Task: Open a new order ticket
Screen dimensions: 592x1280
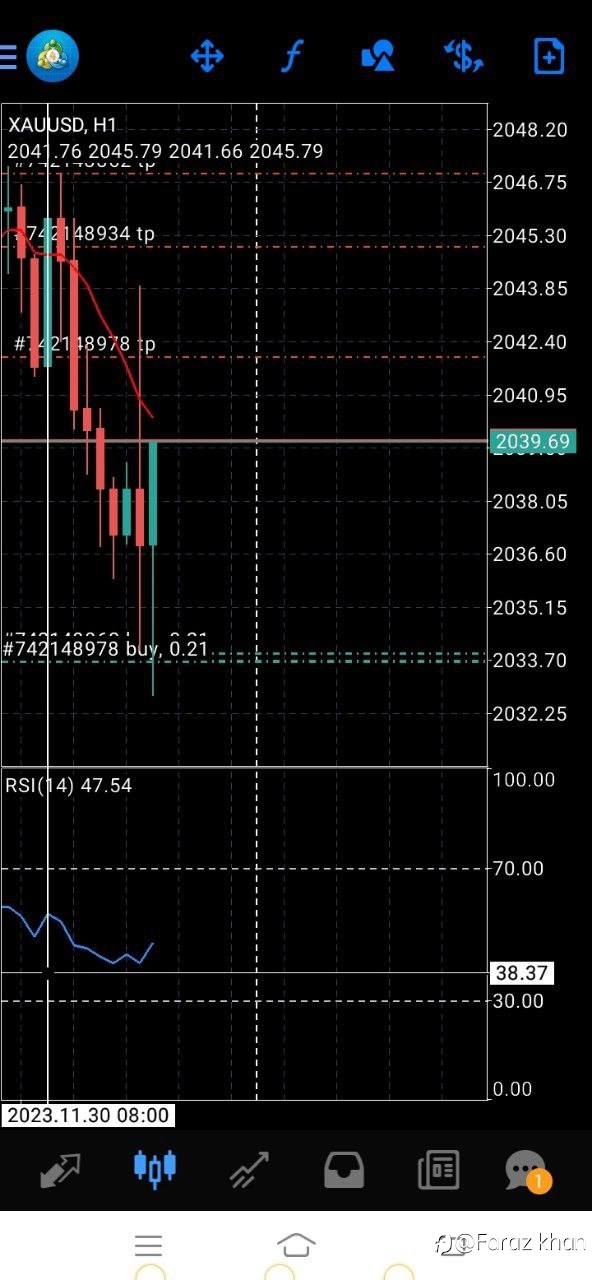Action: 548,56
